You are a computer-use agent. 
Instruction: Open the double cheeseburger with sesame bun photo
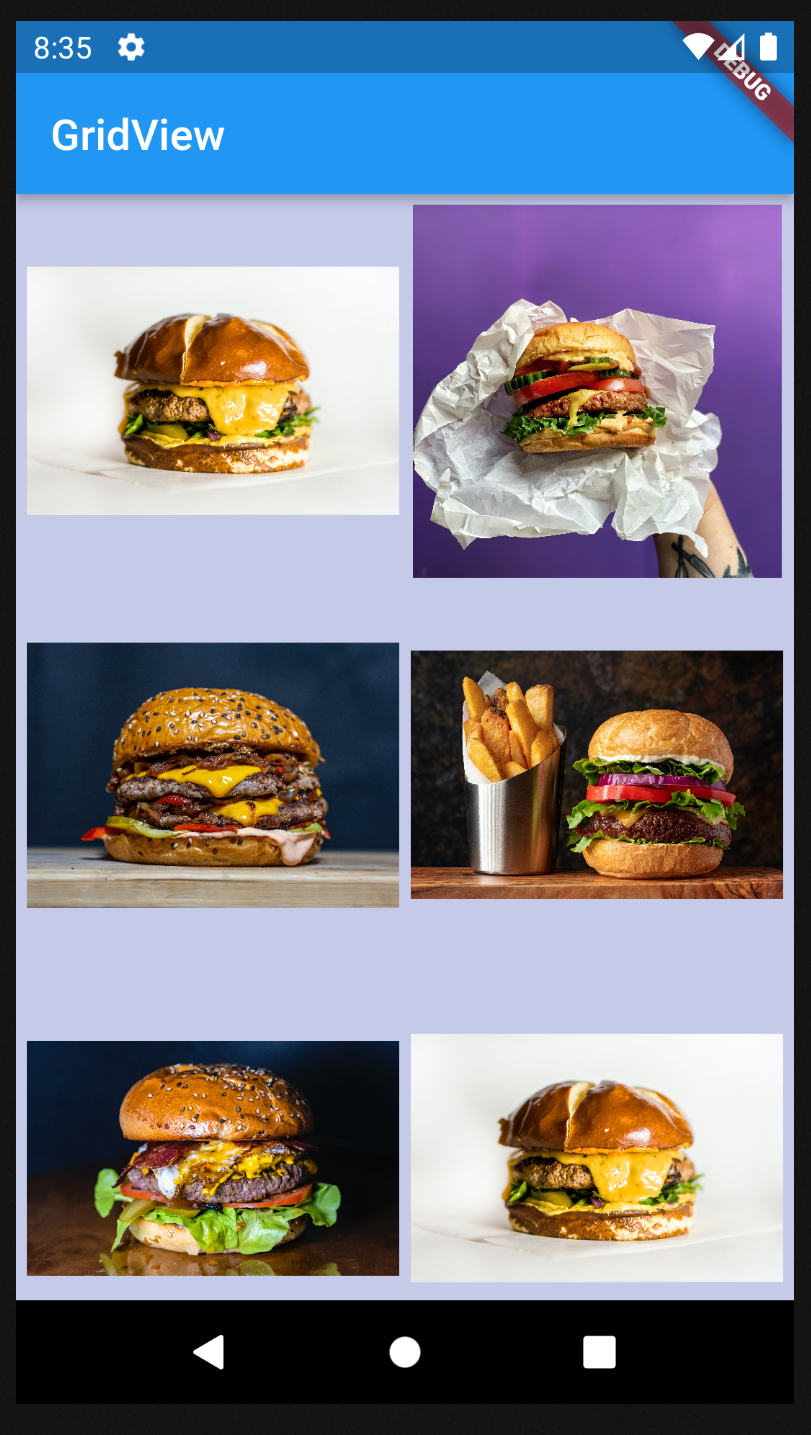212,775
